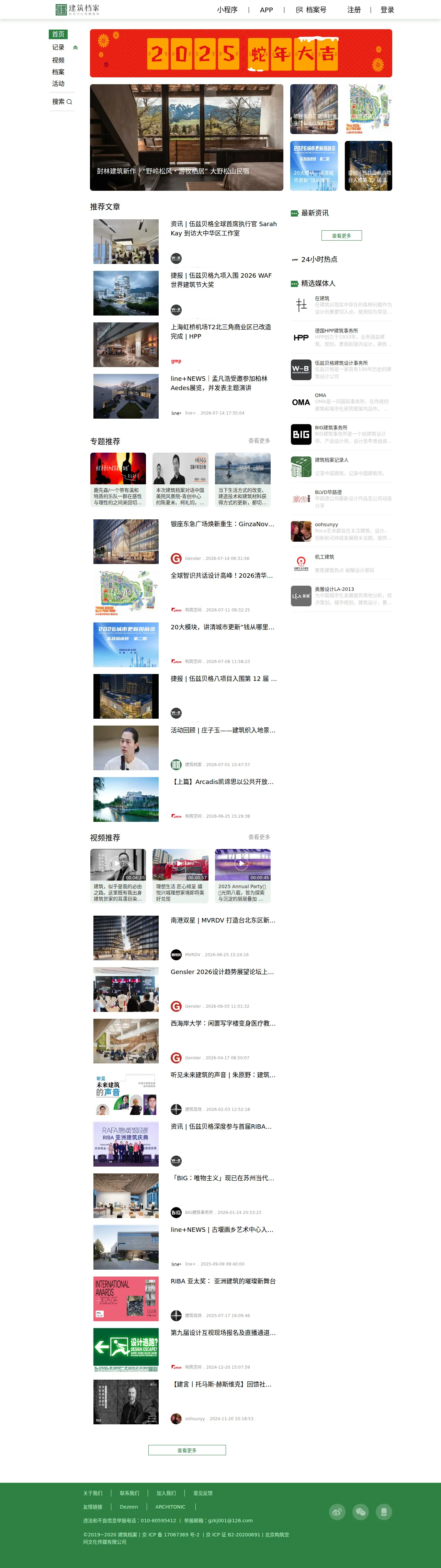The width and height of the screenshot is (441, 1568).
Task: Select 活动 in the side menu
Action: (58, 84)
